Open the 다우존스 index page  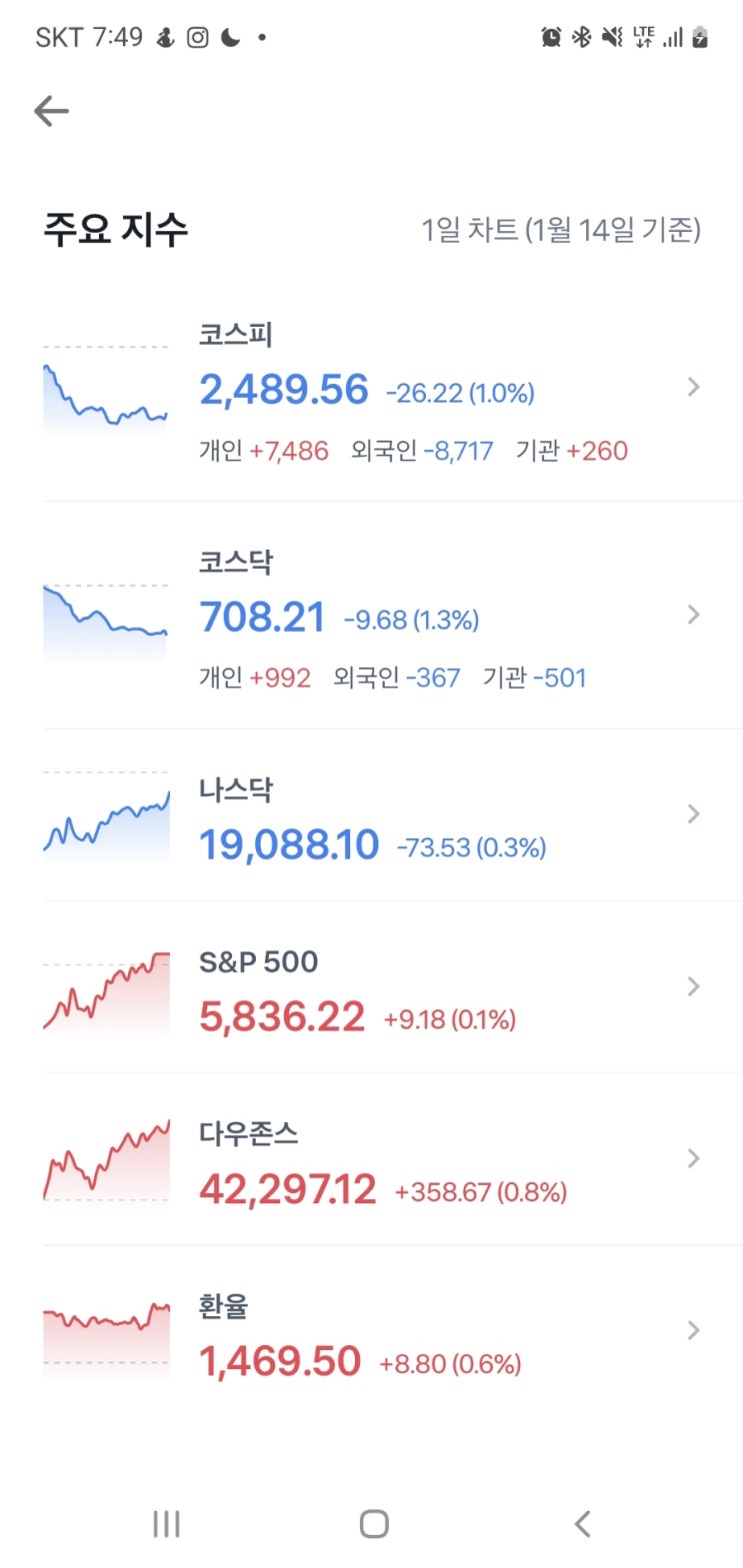370,1161
